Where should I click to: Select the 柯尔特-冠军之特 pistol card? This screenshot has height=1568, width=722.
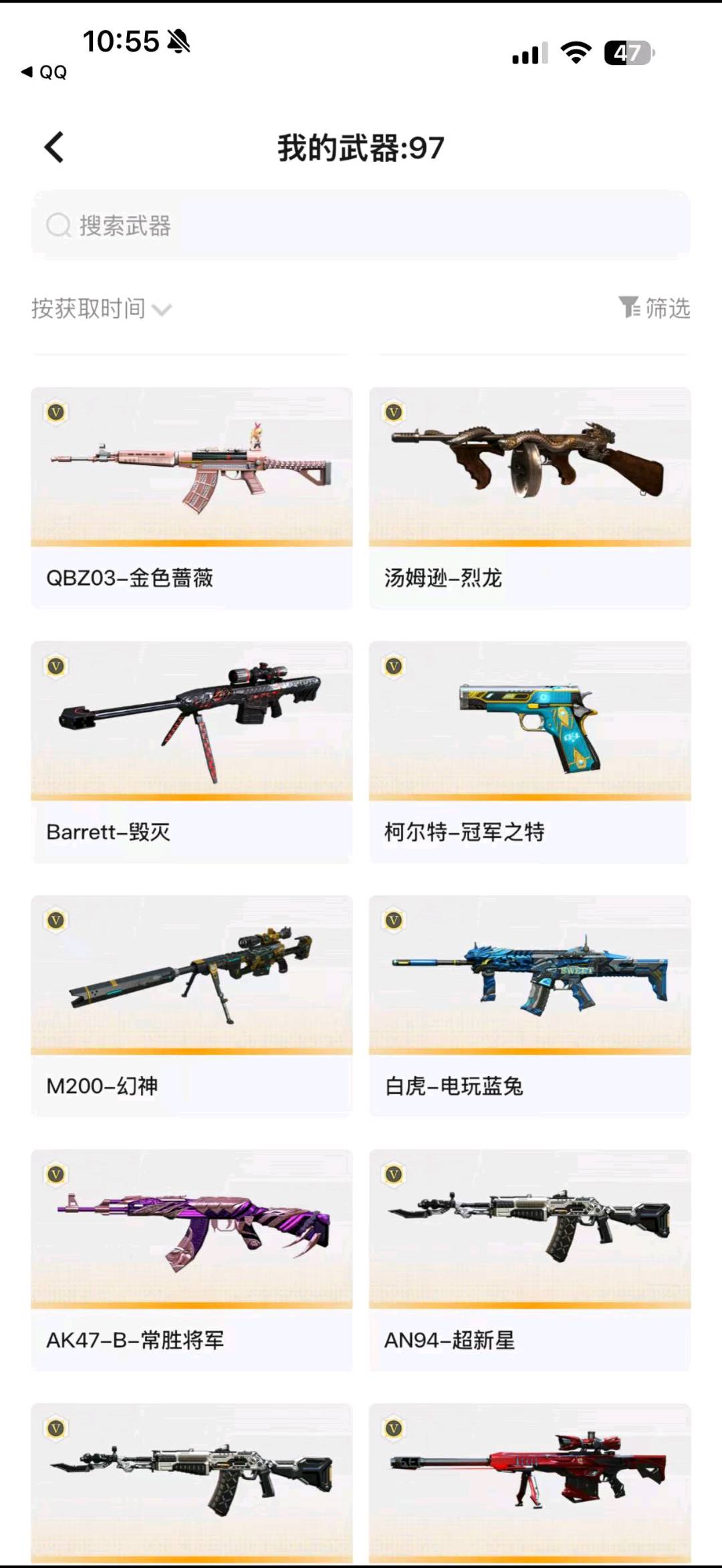click(x=529, y=752)
